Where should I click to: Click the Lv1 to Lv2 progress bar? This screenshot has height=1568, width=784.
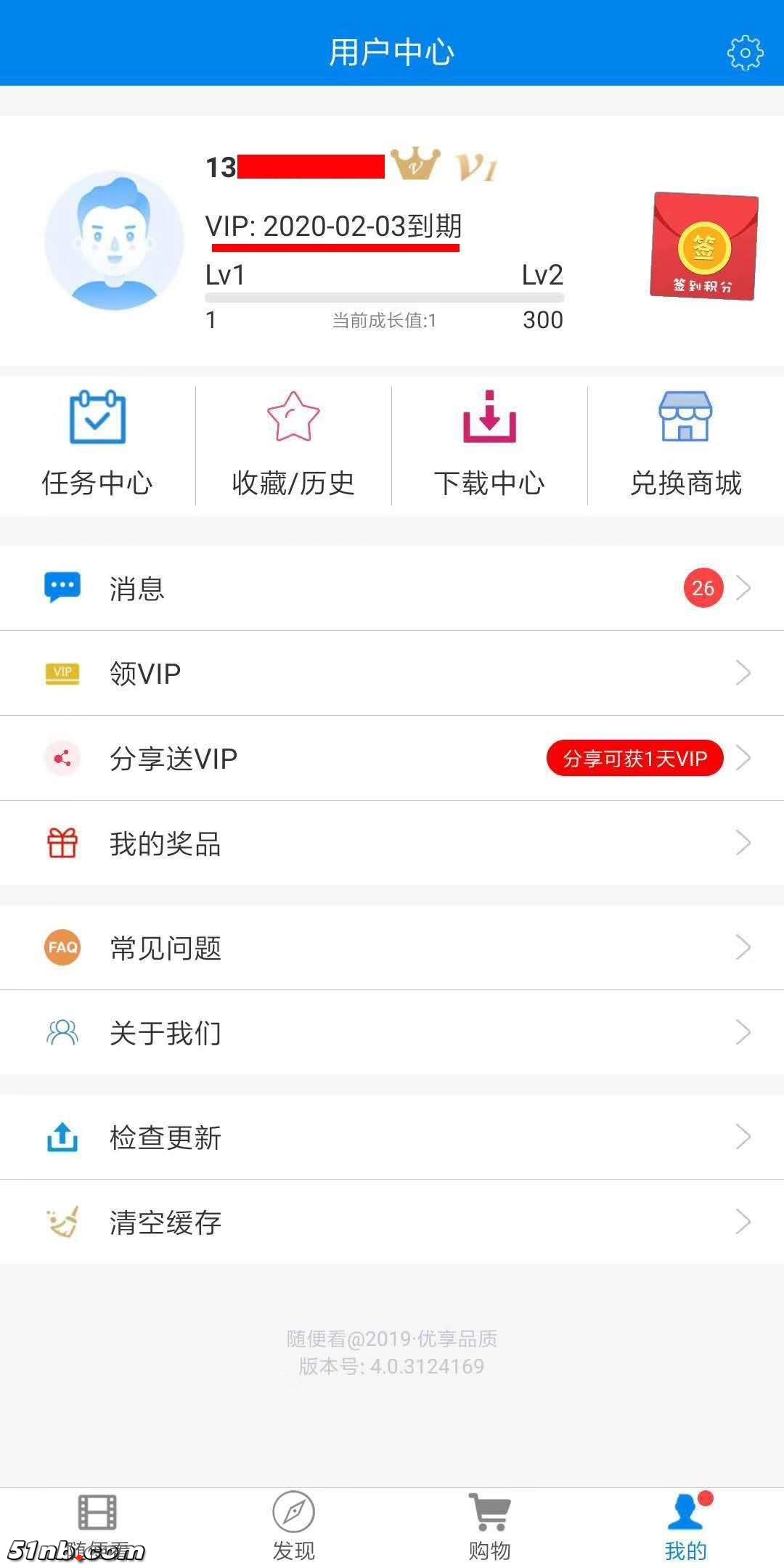(385, 296)
